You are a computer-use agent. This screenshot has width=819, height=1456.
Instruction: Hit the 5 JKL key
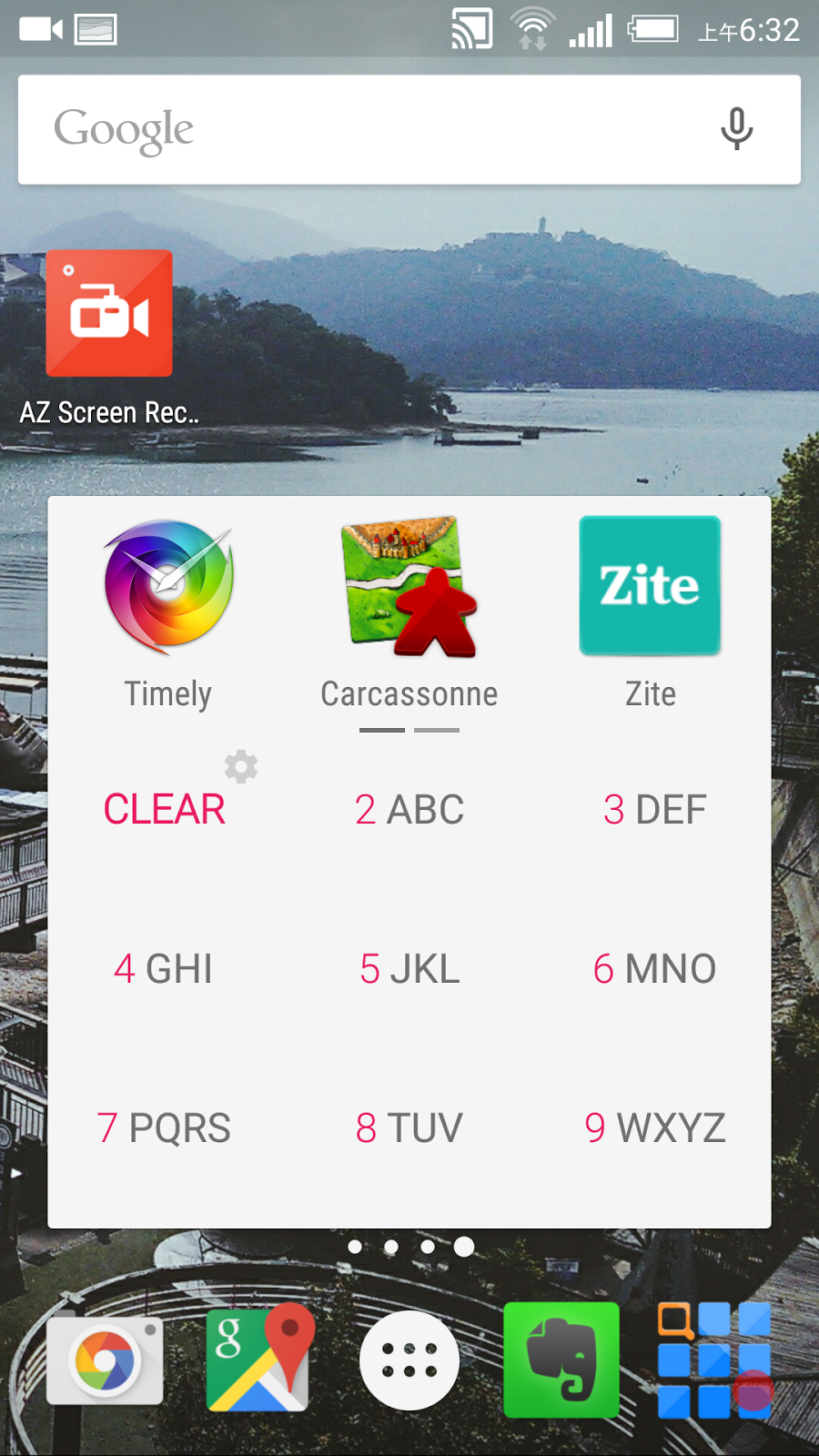[409, 969]
